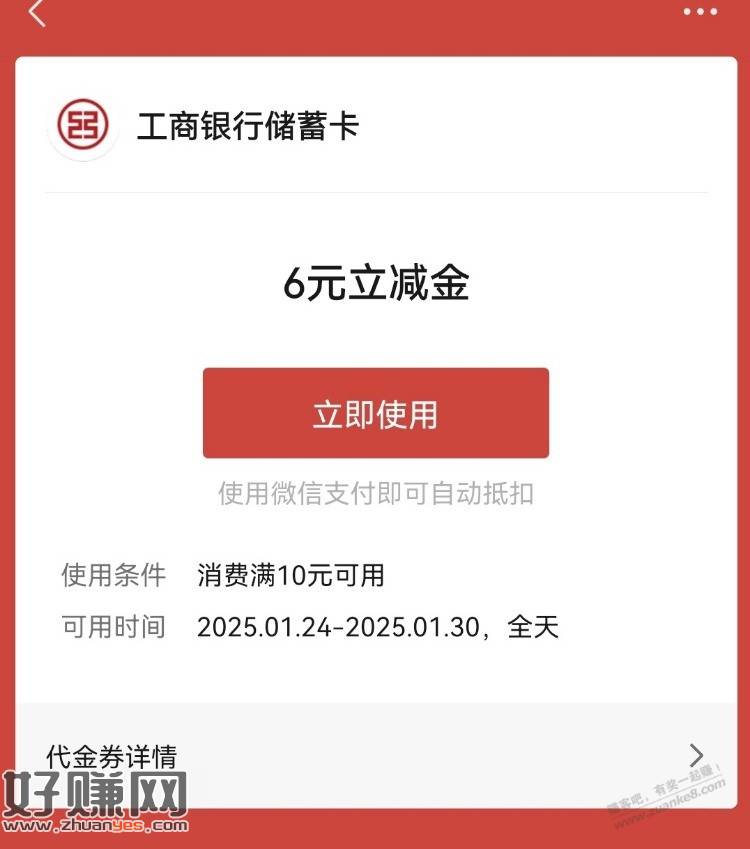This screenshot has height=849, width=750.
Task: Select the round white bank emblem
Action: [83, 127]
